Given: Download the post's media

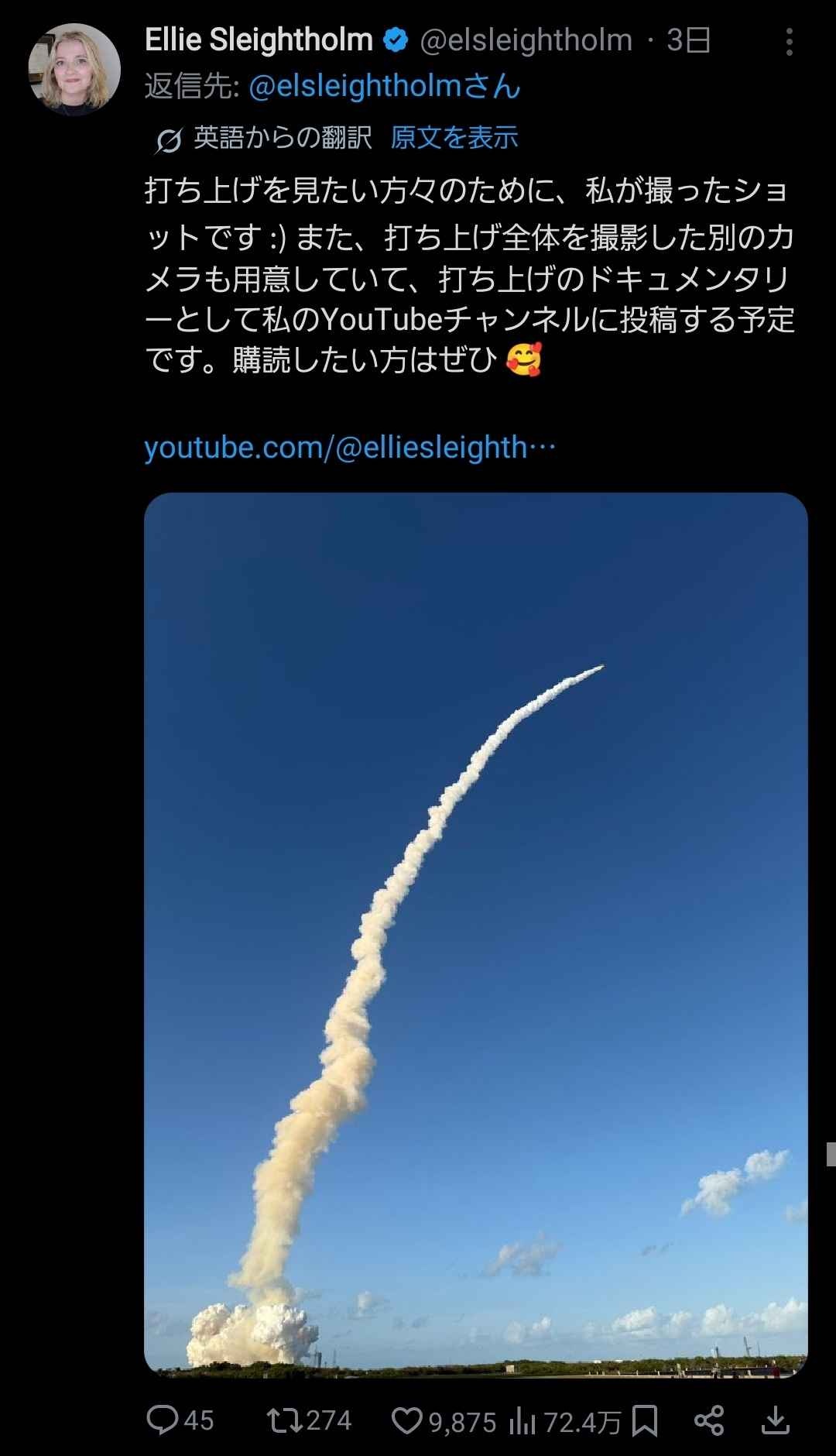Looking at the screenshot, I should click(775, 1420).
